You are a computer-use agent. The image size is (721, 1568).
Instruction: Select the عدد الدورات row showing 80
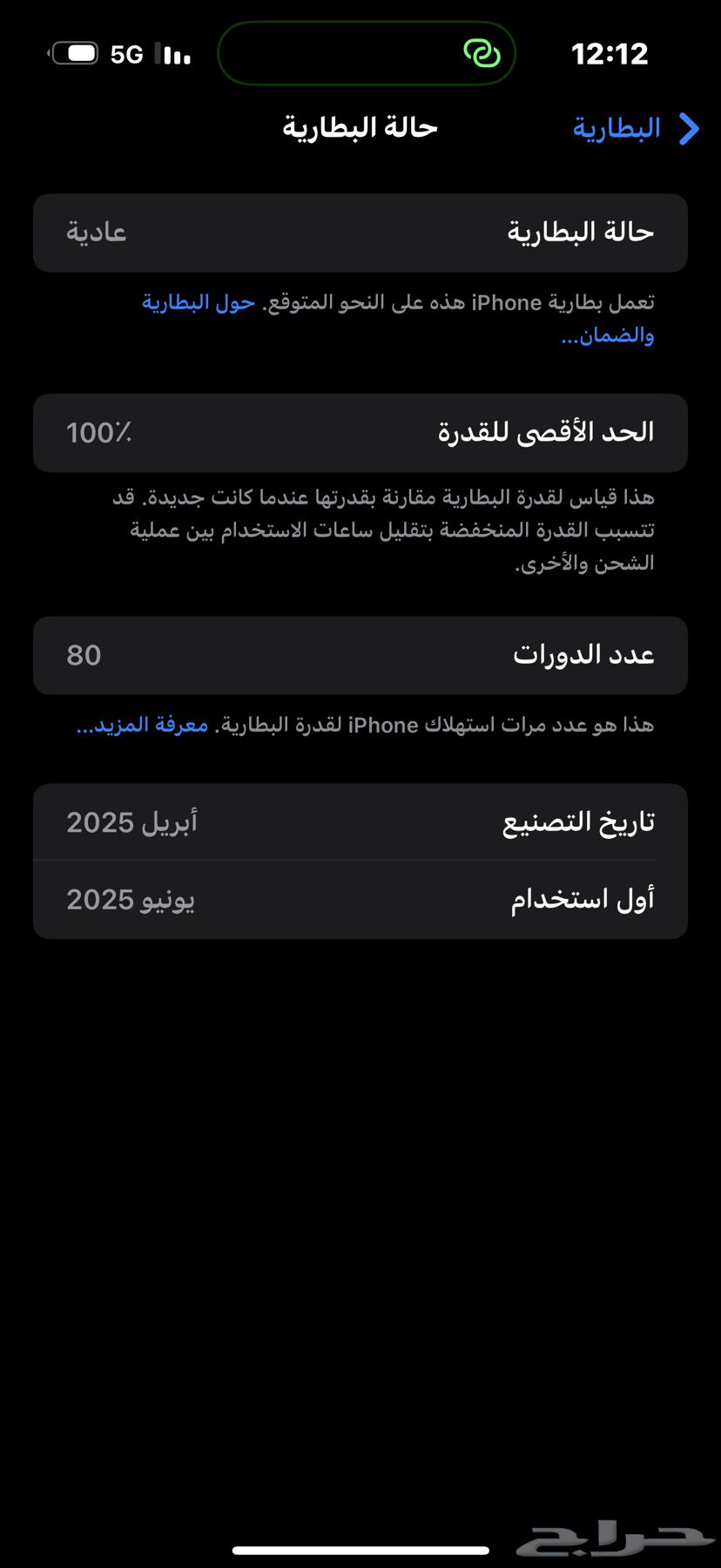[360, 655]
